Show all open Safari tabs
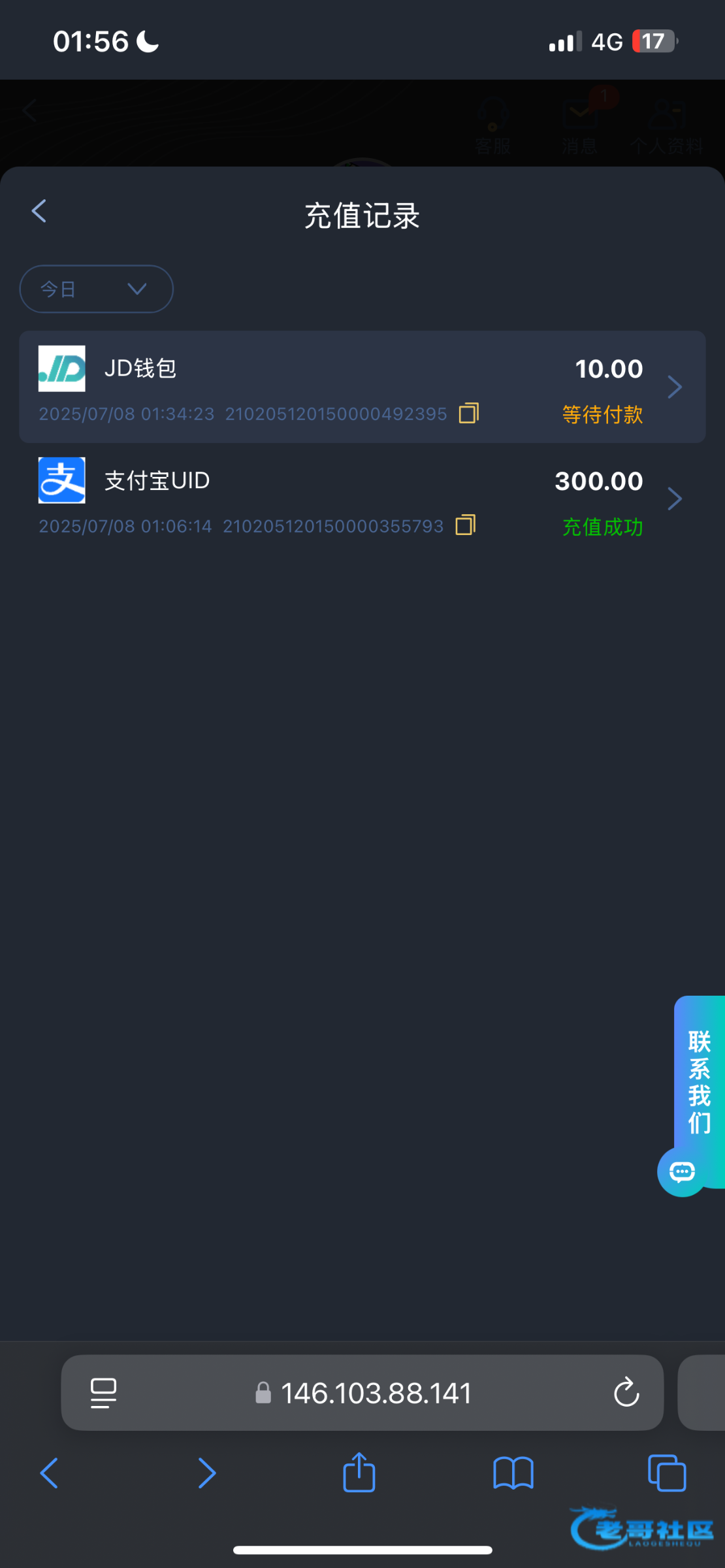725x1568 pixels. pos(667,1473)
